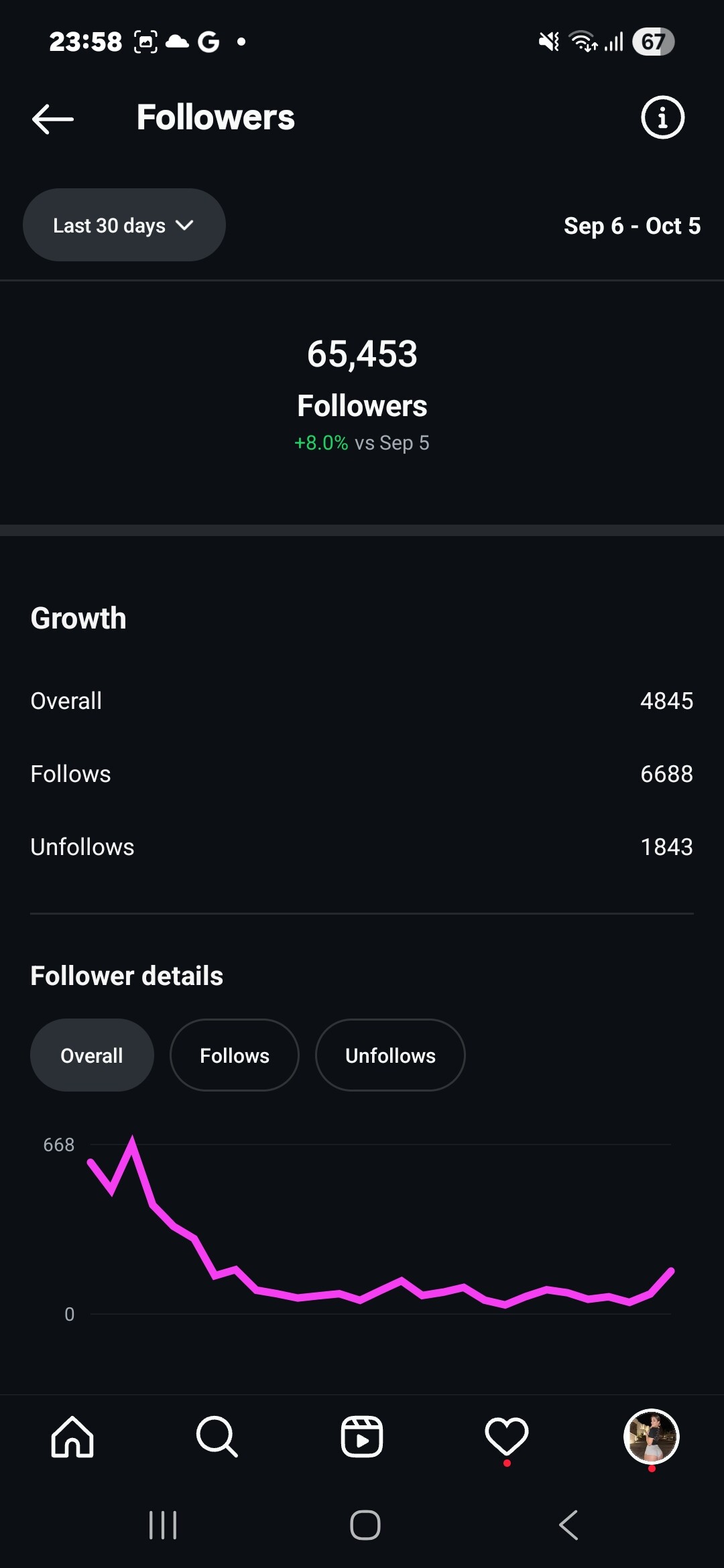Open the profile picture tab
The height and width of the screenshot is (1568, 724).
pyautogui.click(x=651, y=1436)
